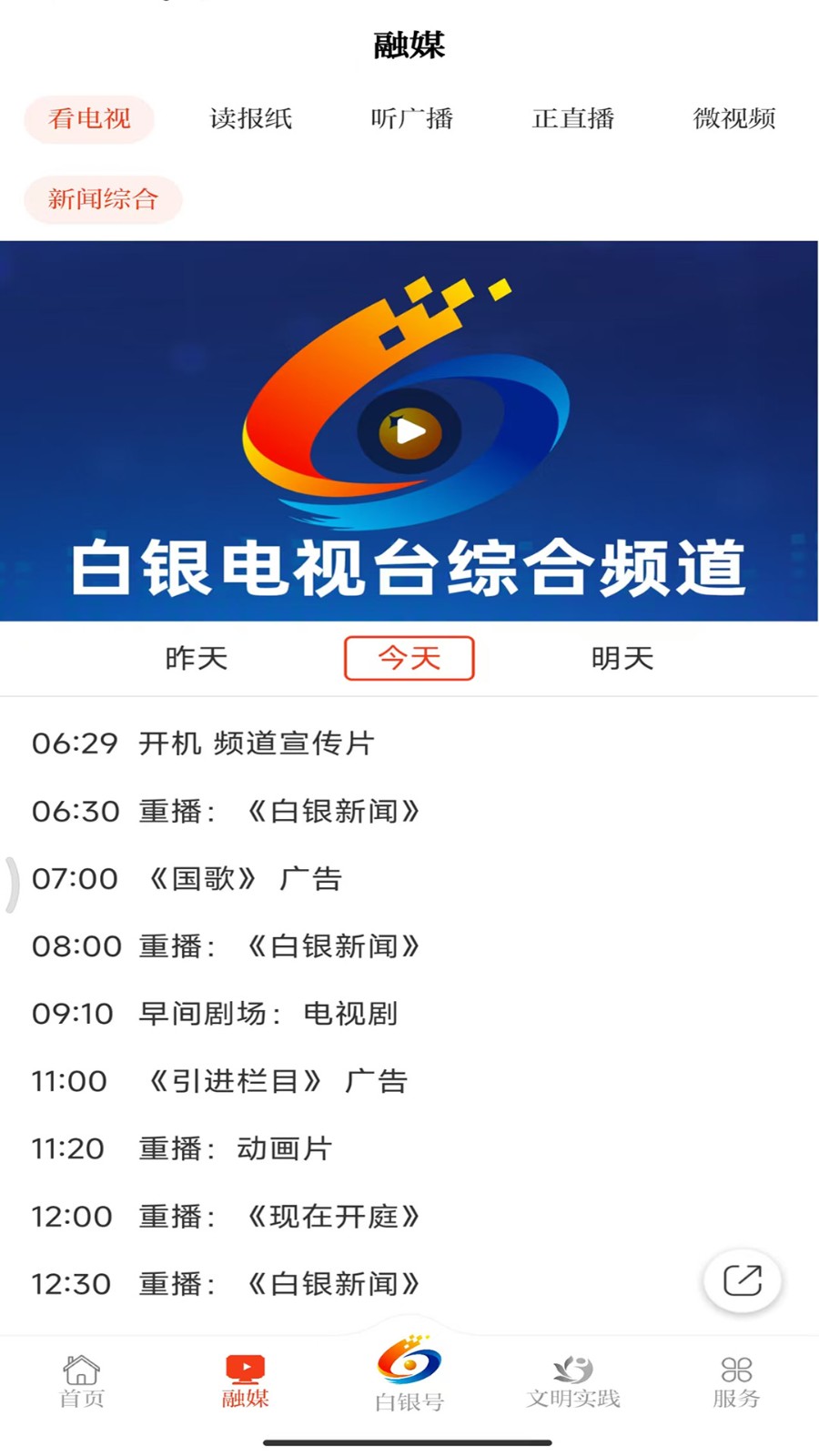Switch to 文明实践 in bottom bar

tap(573, 1381)
